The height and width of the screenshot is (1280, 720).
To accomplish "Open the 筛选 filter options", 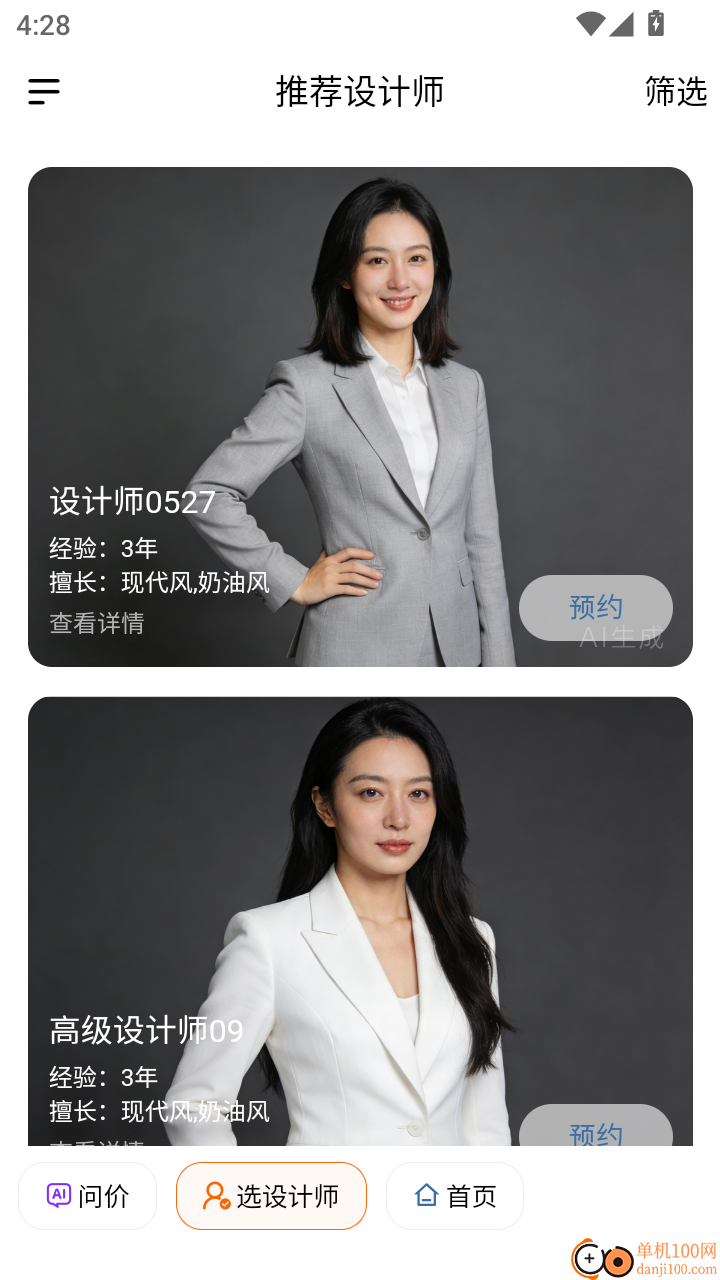I will pos(676,92).
